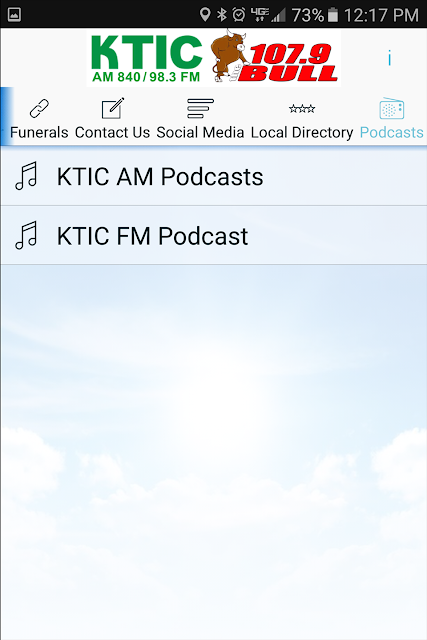Open the Contact Us tab
Screen dimensions: 427x640
click(x=112, y=119)
